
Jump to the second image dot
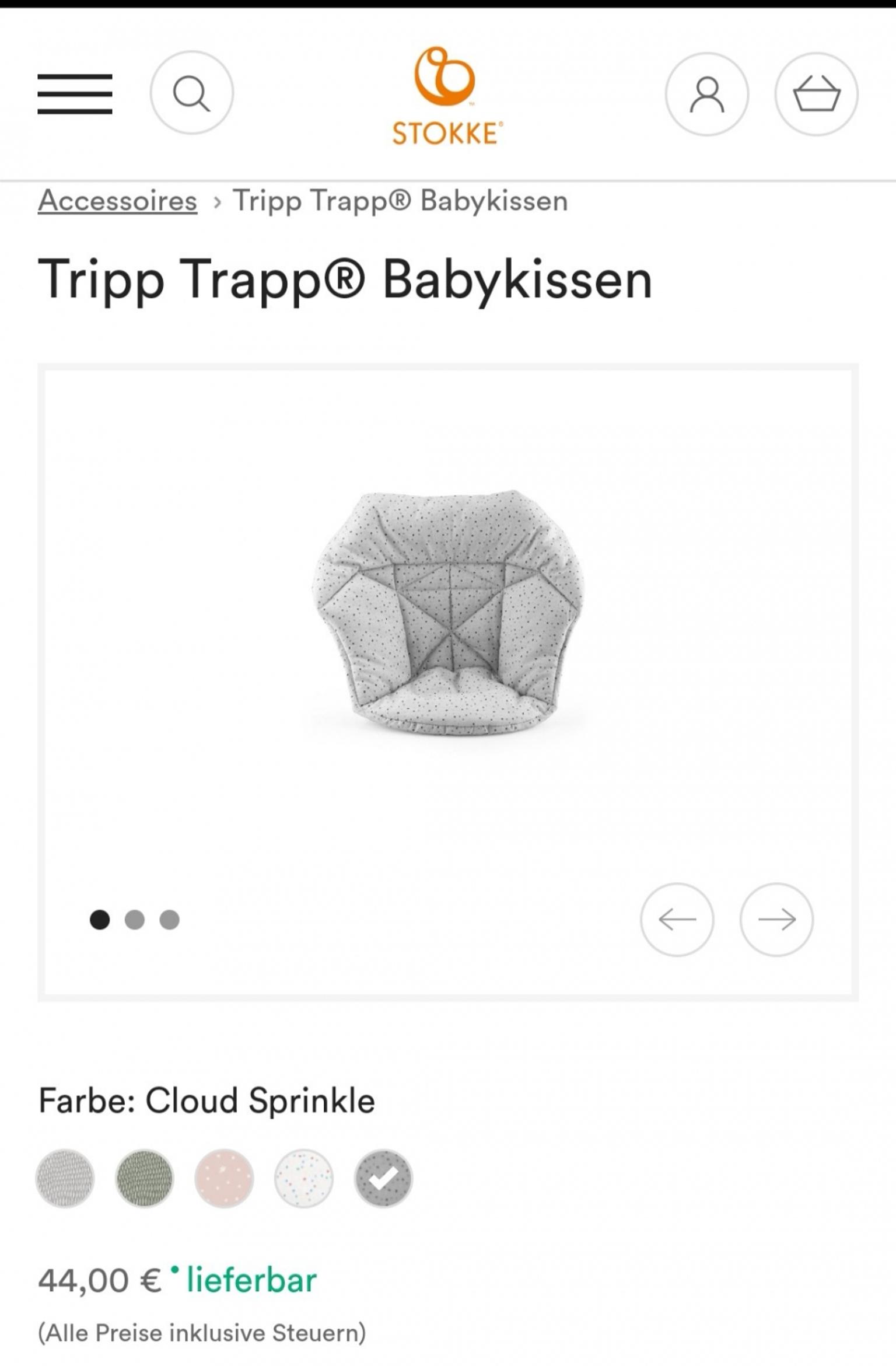[x=135, y=920]
